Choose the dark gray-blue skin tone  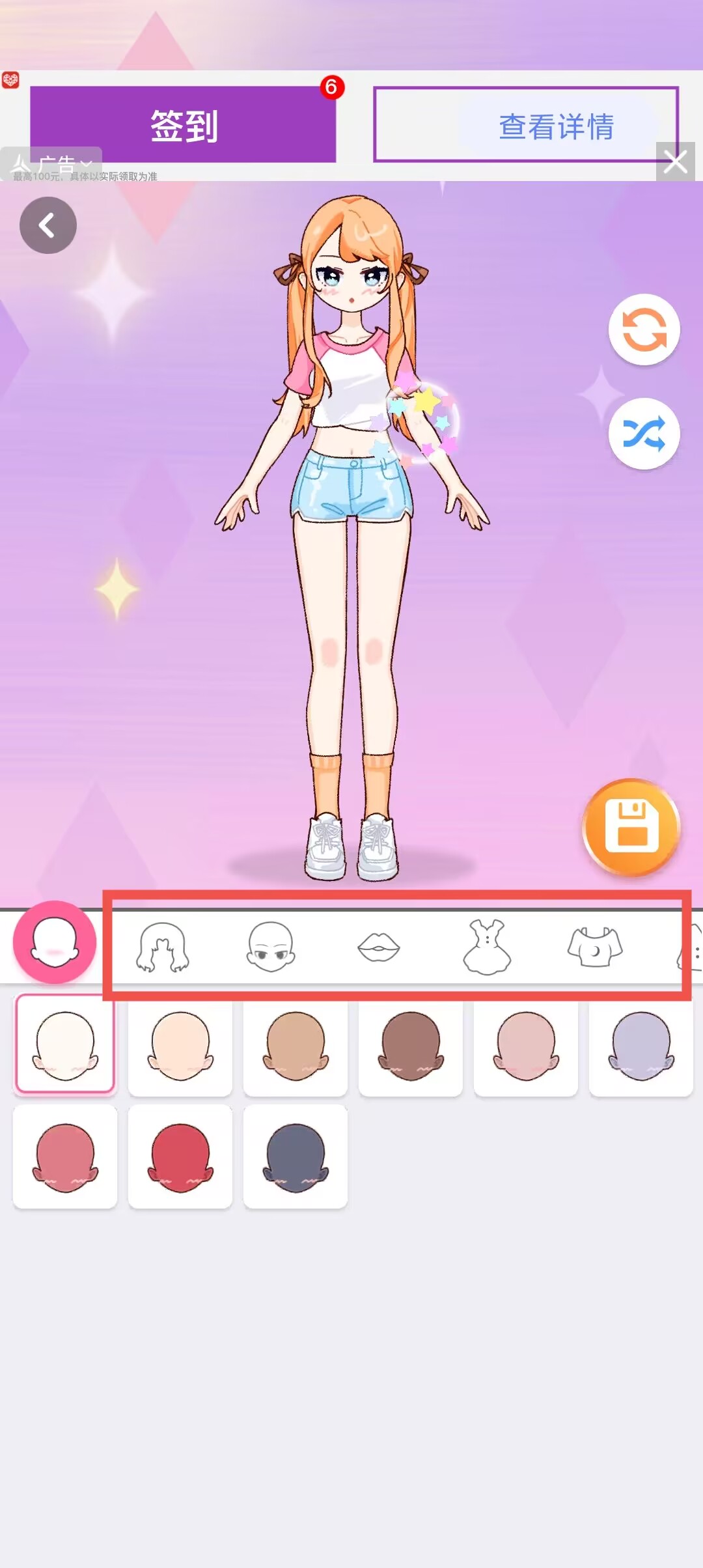(x=296, y=1157)
